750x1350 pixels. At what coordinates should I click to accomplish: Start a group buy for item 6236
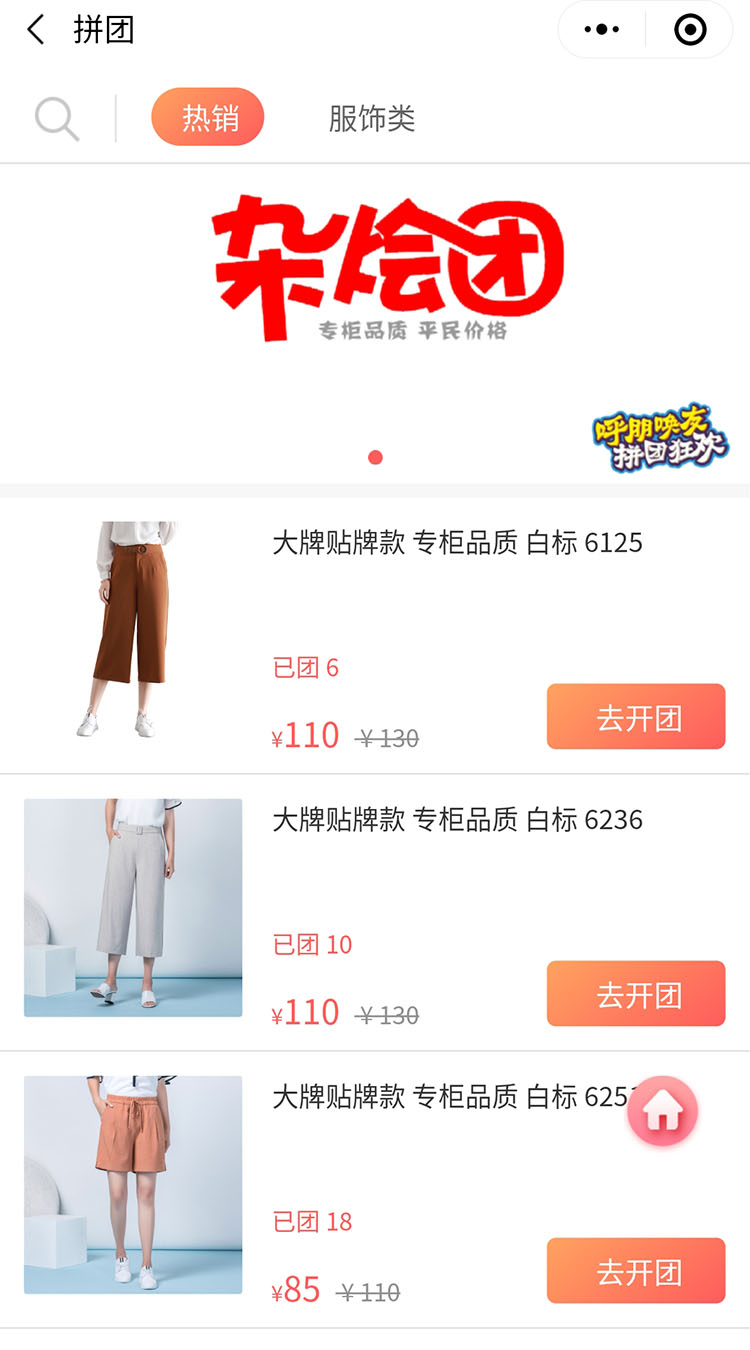(636, 994)
